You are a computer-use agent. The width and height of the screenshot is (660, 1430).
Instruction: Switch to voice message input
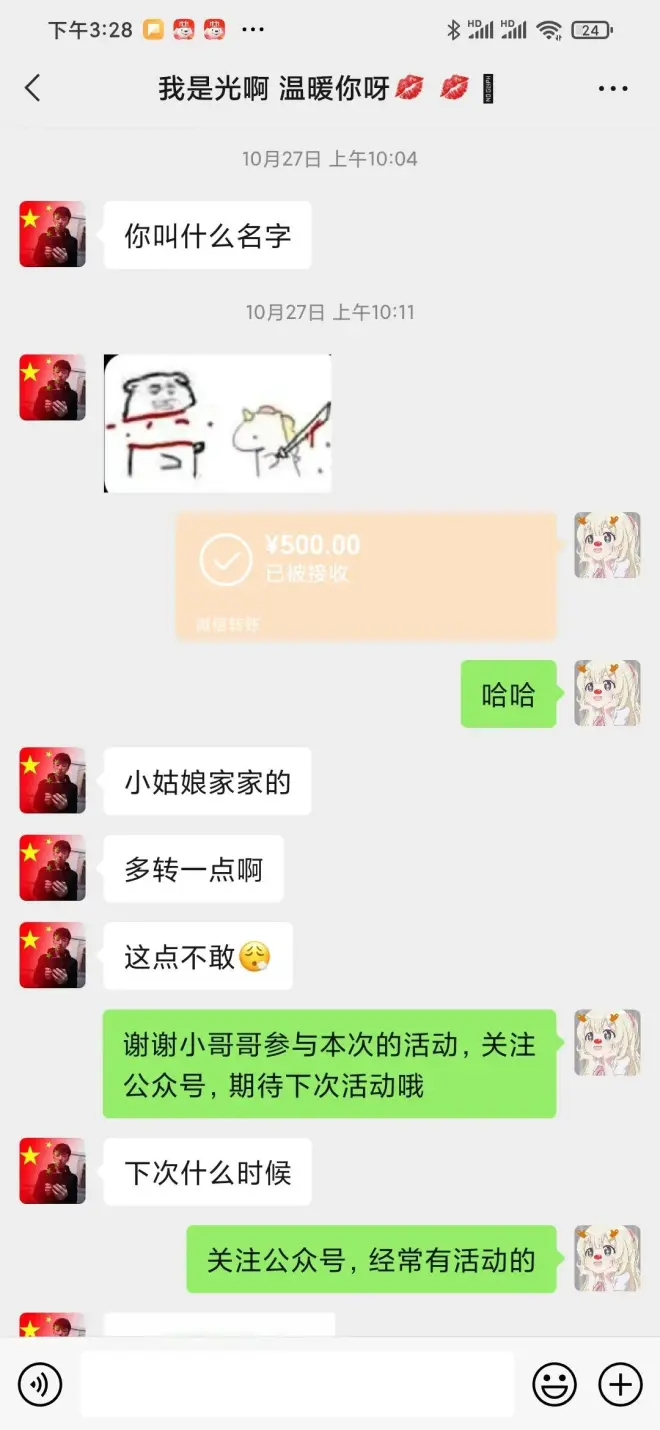(x=40, y=1384)
